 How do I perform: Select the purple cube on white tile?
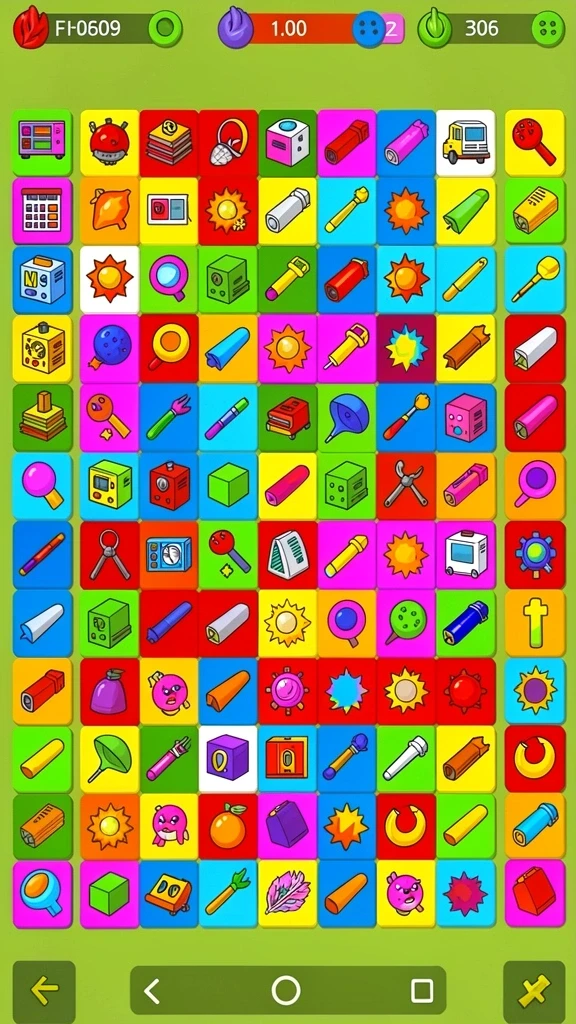228,759
